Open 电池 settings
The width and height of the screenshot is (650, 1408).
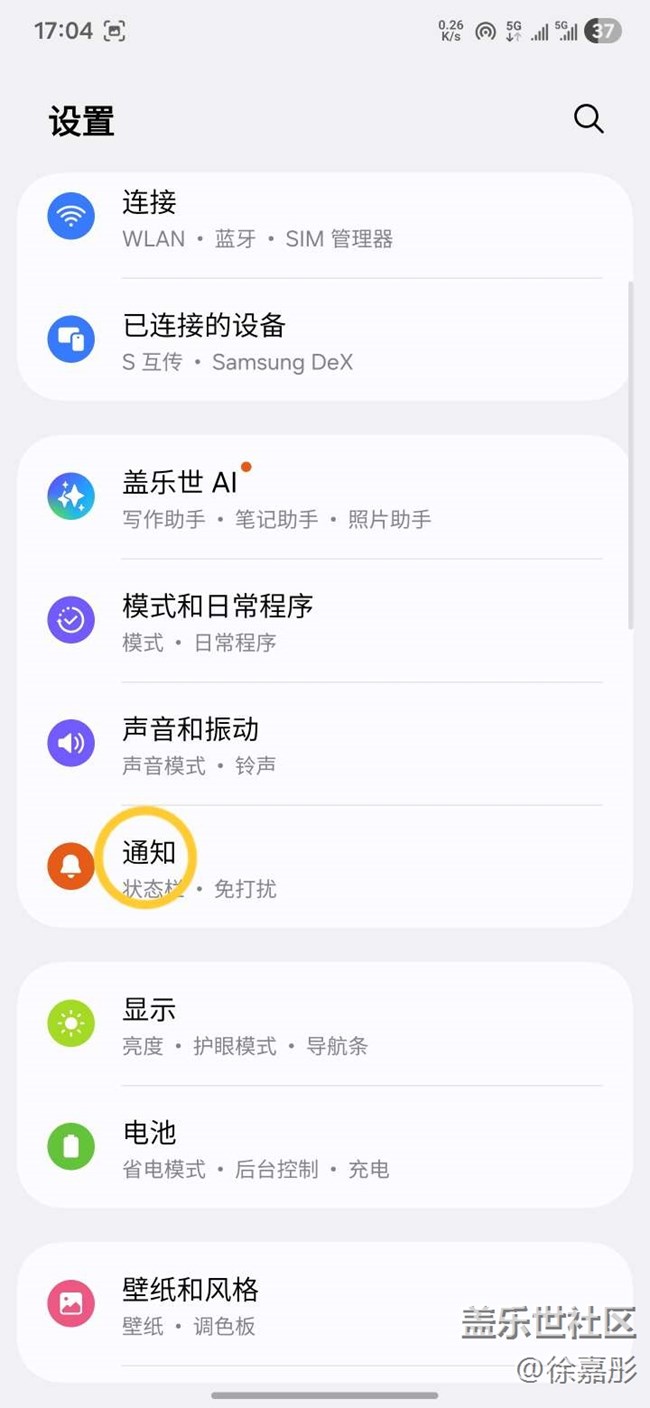(x=324, y=1148)
